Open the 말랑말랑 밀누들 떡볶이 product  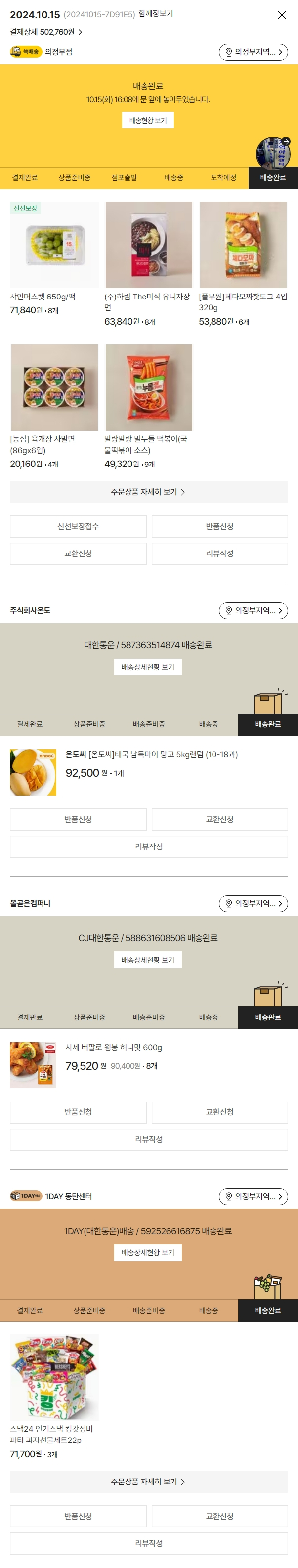coord(149,388)
